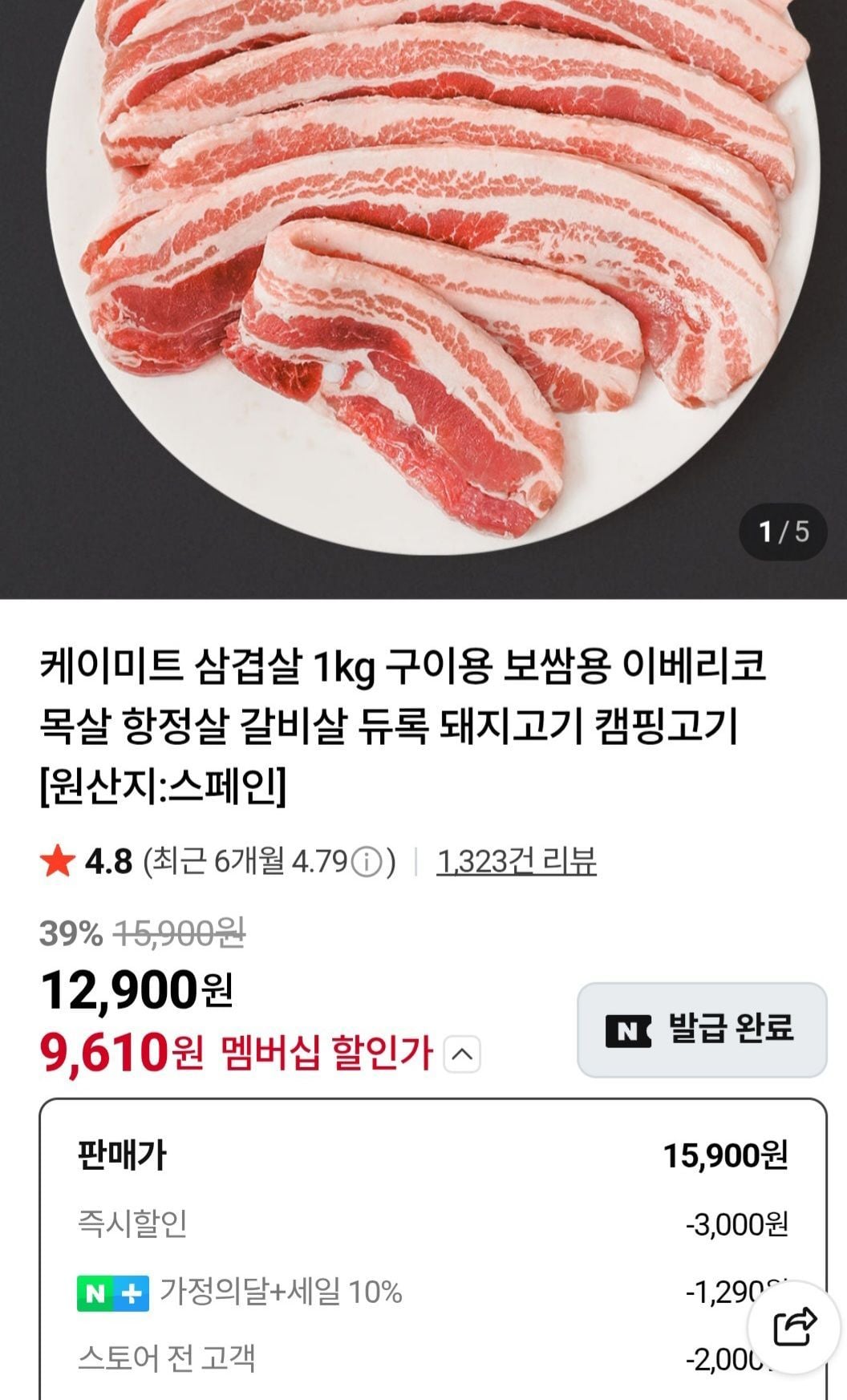This screenshot has width=847, height=1400.
Task: Open the 1,323건 리뷰 link
Action: click(516, 862)
